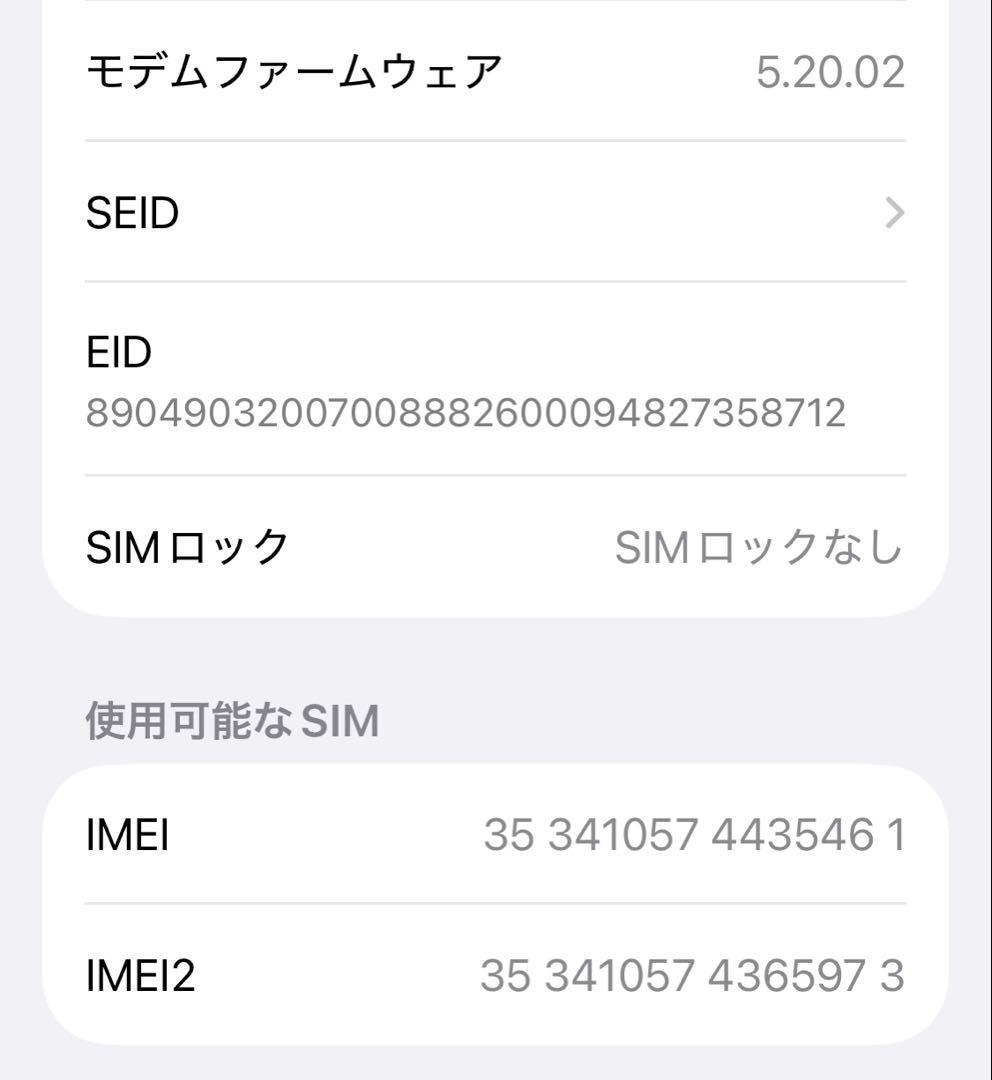The width and height of the screenshot is (992, 1080).
Task: Tap the modem firmware version 5.20.02
Action: click(x=830, y=68)
